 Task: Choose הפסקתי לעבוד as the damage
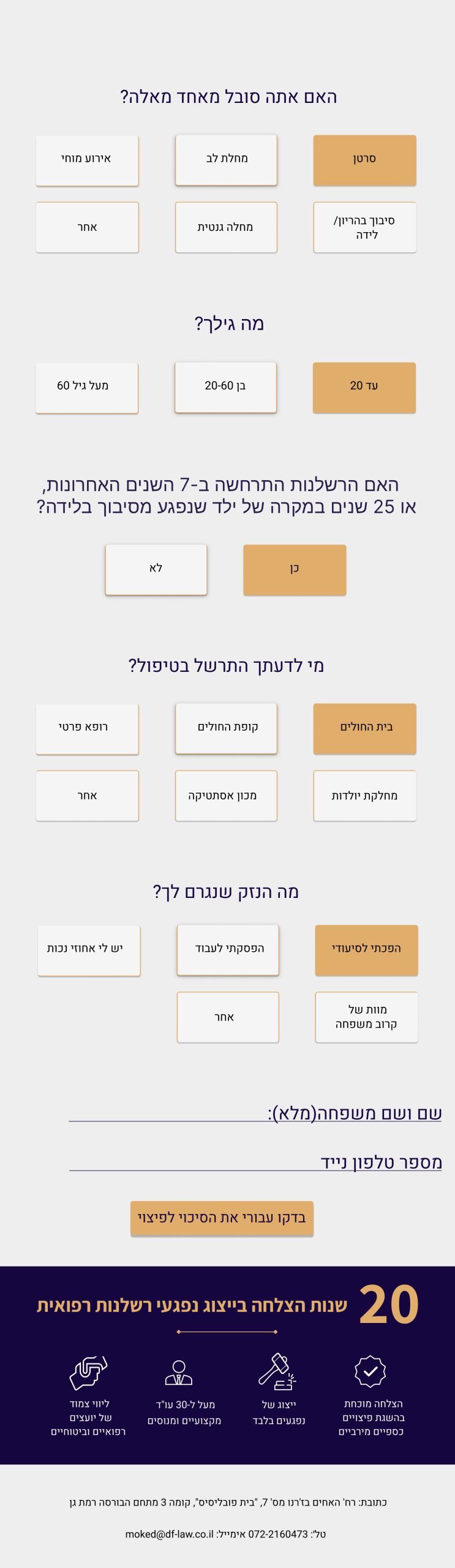pyautogui.click(x=228, y=950)
